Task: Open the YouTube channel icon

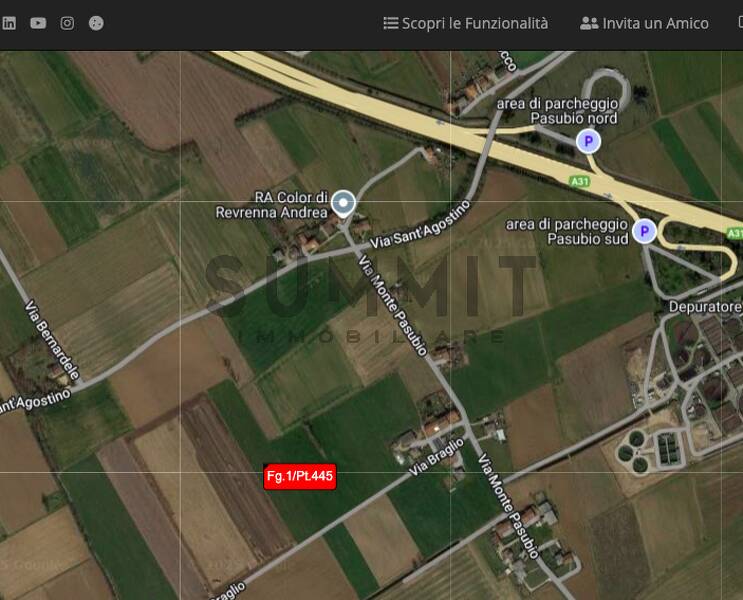Action: (x=38, y=23)
